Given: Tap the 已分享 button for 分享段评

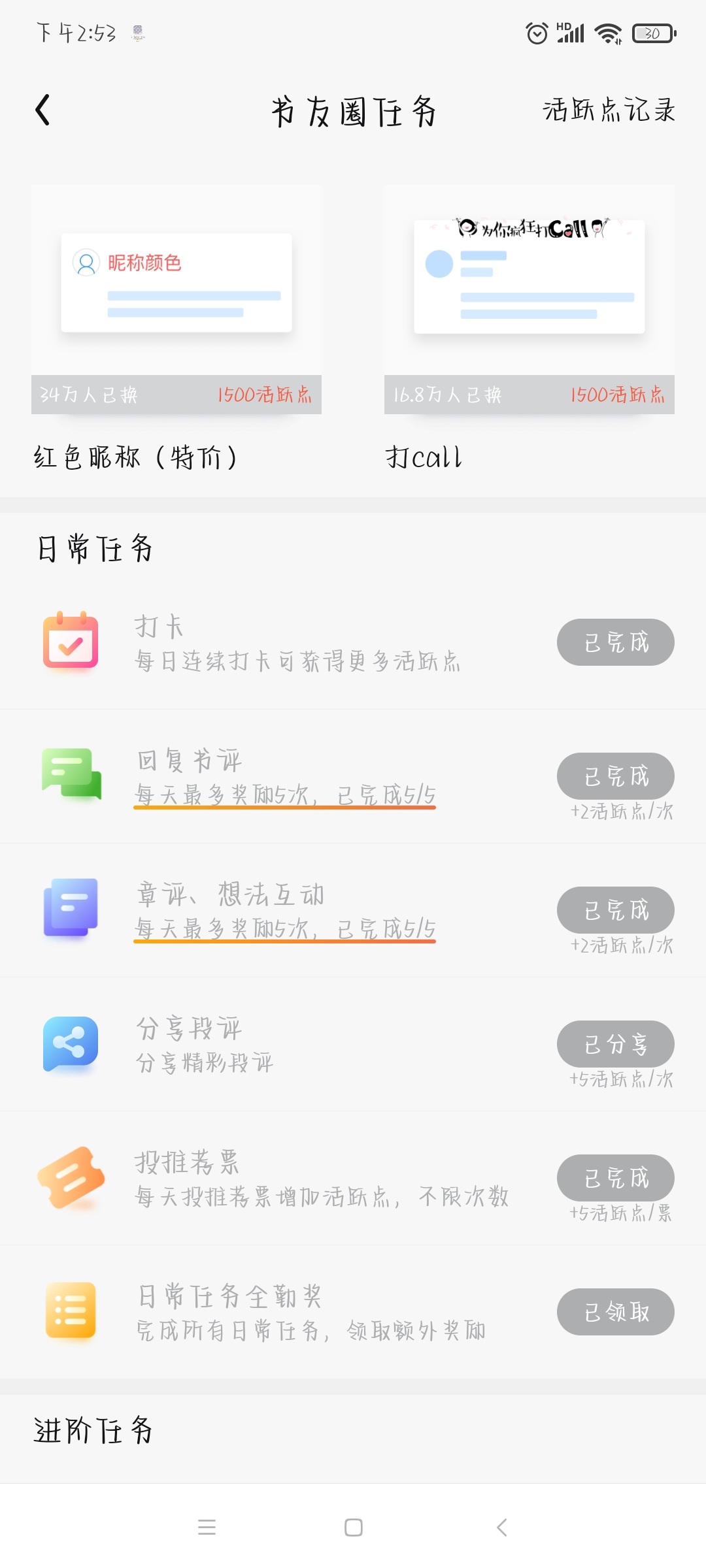Looking at the screenshot, I should coord(616,1044).
